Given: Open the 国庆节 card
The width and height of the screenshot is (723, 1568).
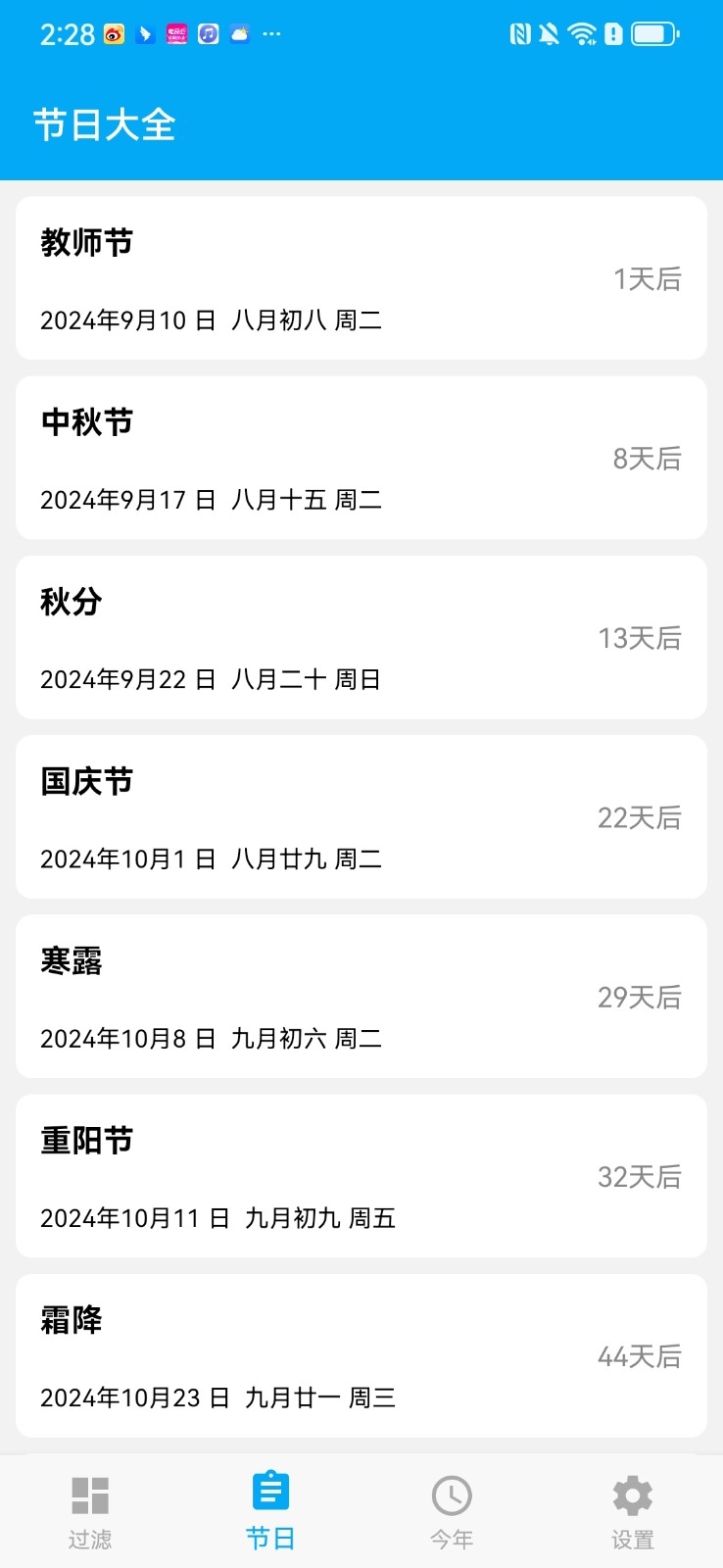Looking at the screenshot, I should 361,817.
